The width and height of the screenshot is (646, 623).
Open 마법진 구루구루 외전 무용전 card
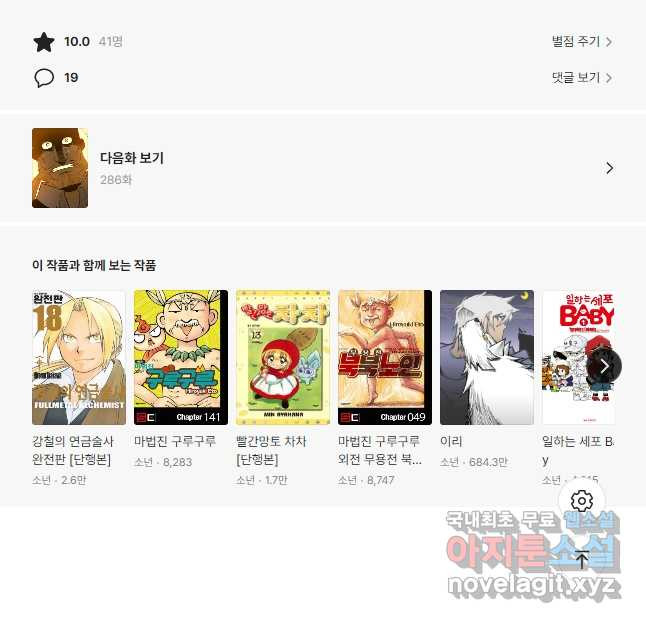385,358
